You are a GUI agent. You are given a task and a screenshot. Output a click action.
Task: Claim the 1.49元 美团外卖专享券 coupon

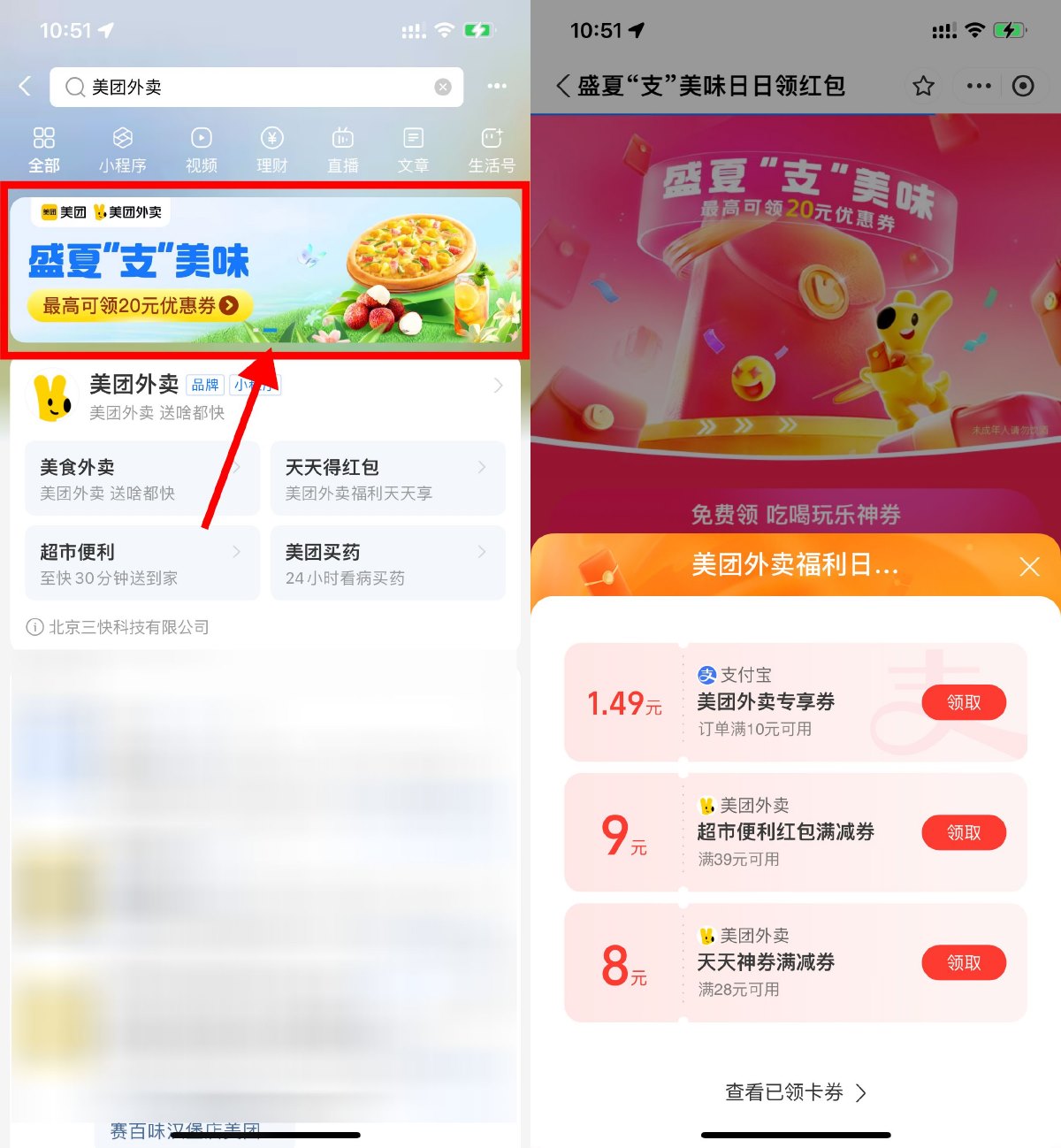pos(963,702)
